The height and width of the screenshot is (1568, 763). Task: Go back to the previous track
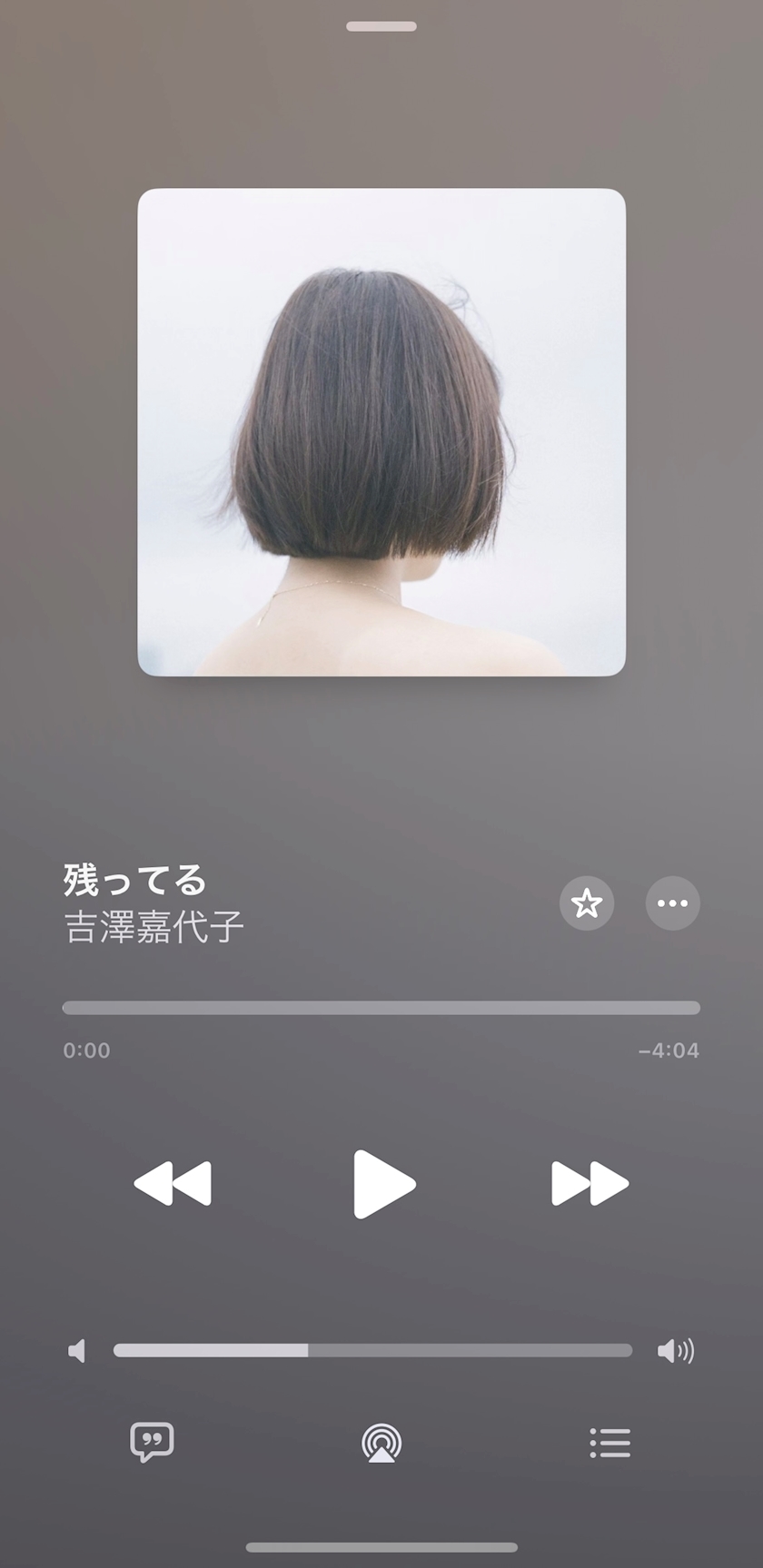click(173, 1183)
